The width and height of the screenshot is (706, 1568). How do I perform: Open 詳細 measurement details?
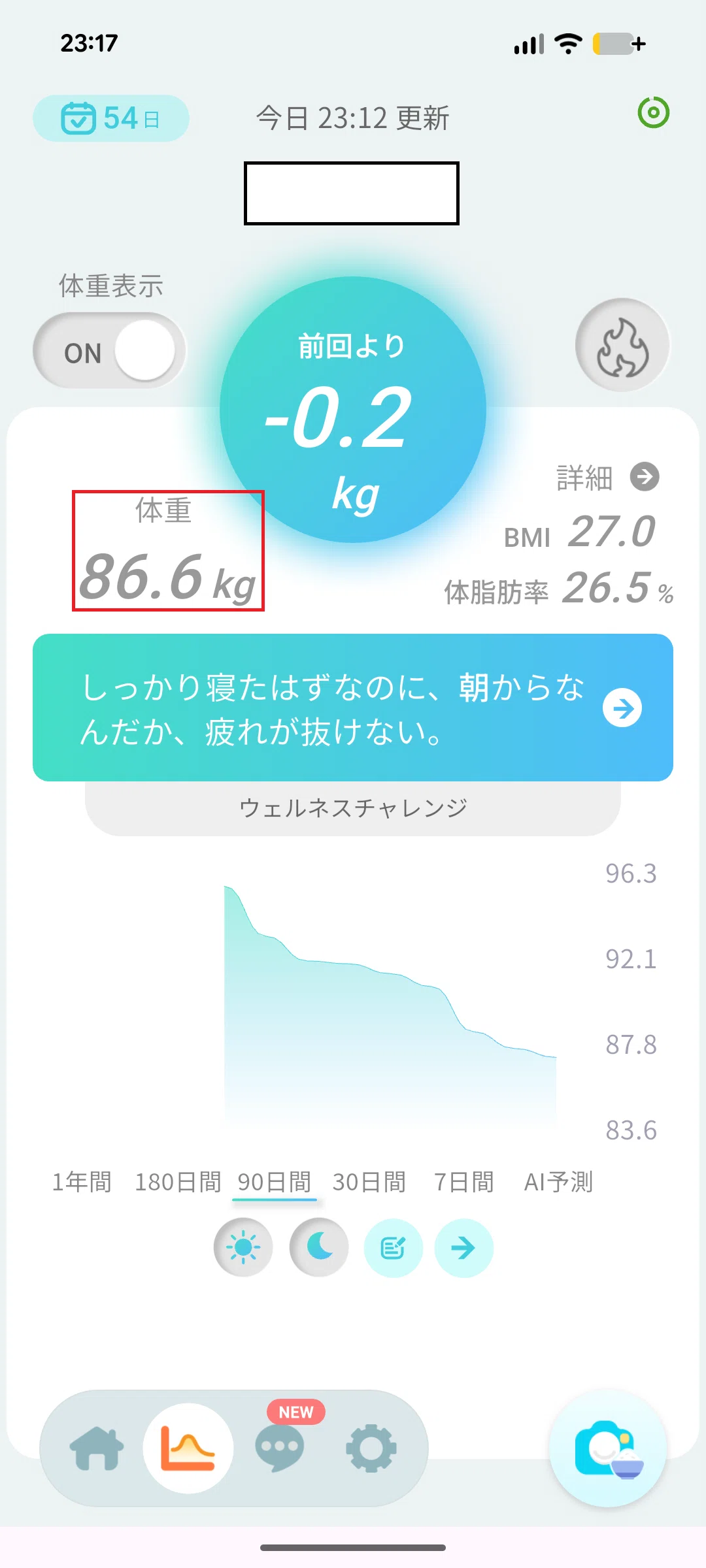tap(608, 477)
